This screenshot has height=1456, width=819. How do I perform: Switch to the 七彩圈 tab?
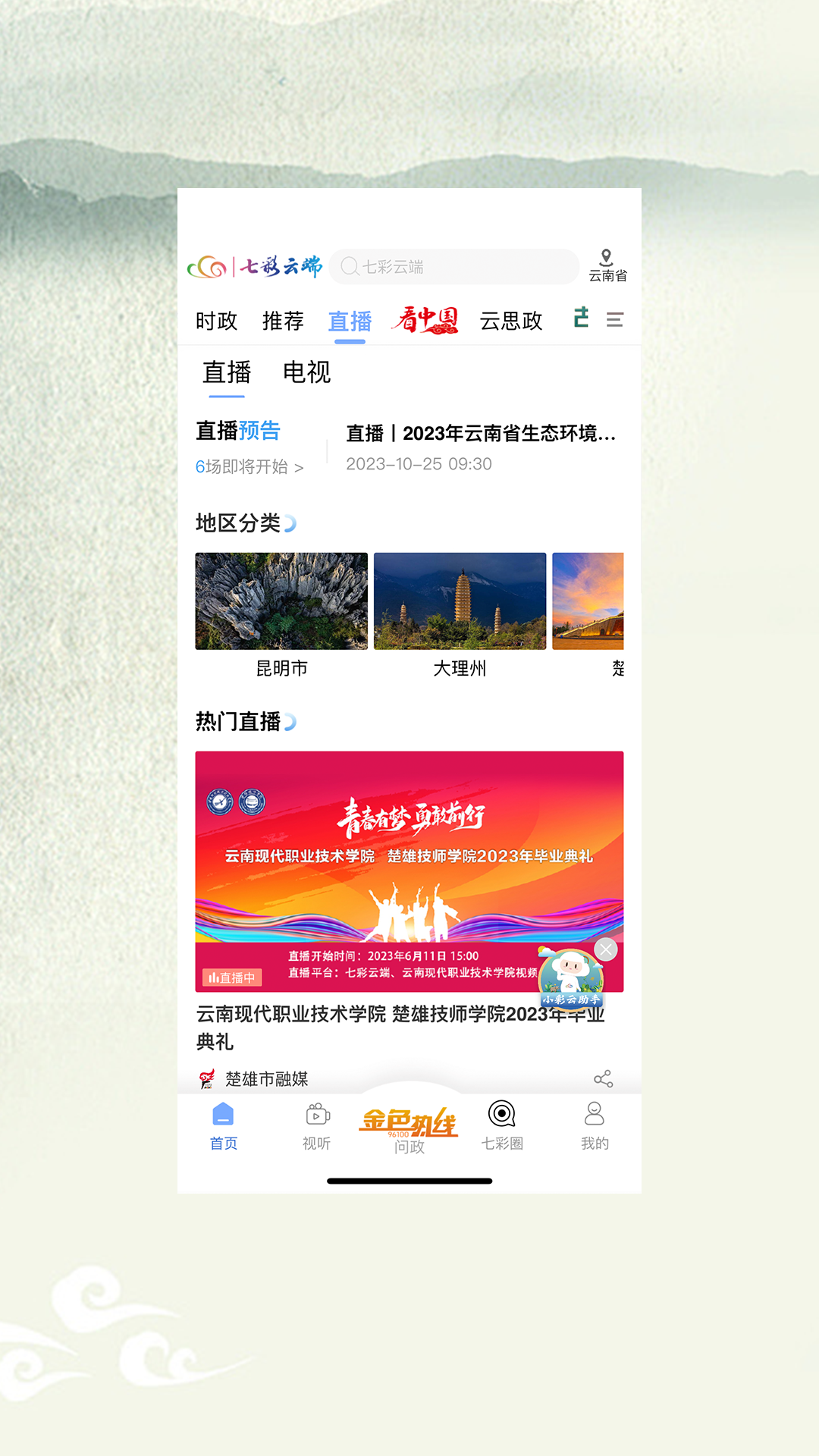point(502,1126)
